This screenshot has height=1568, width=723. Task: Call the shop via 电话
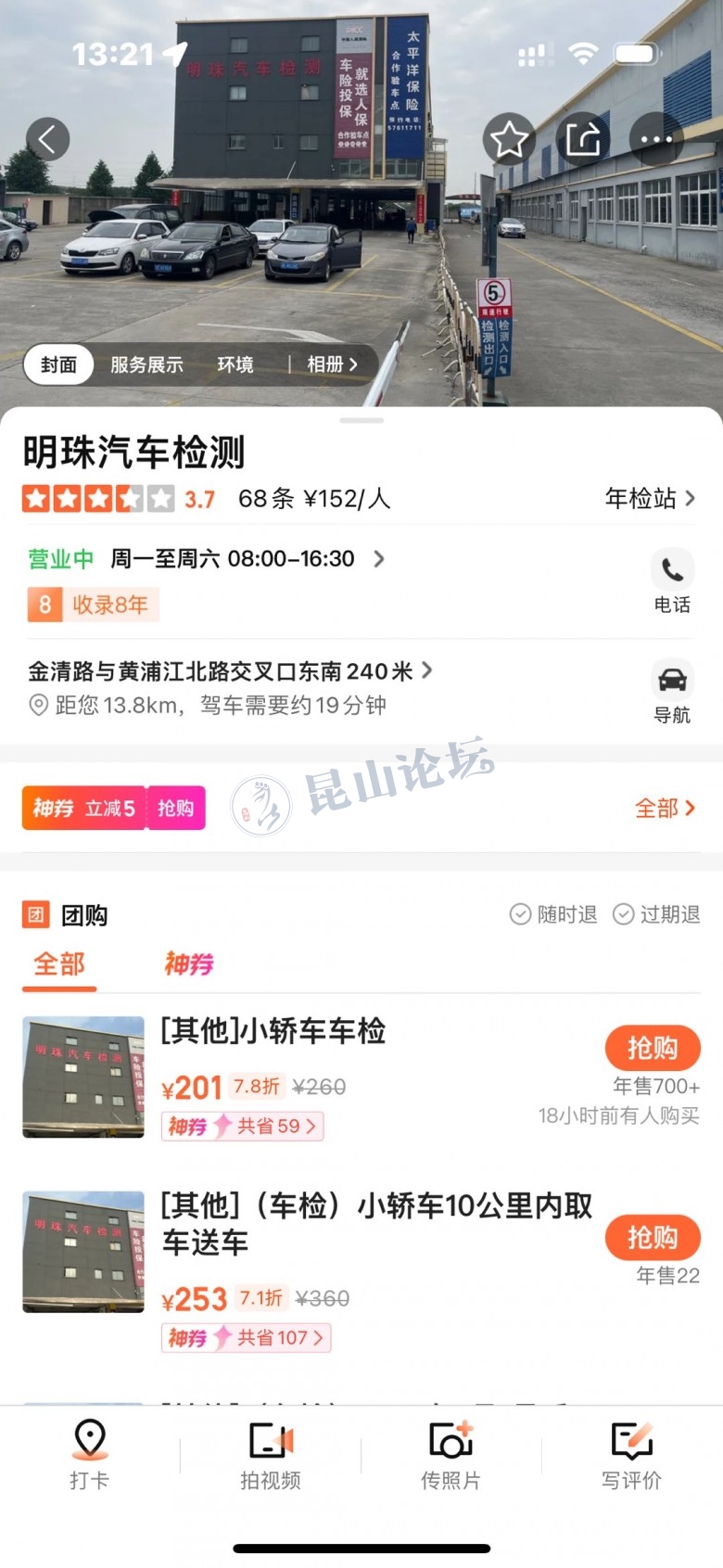[x=672, y=581]
